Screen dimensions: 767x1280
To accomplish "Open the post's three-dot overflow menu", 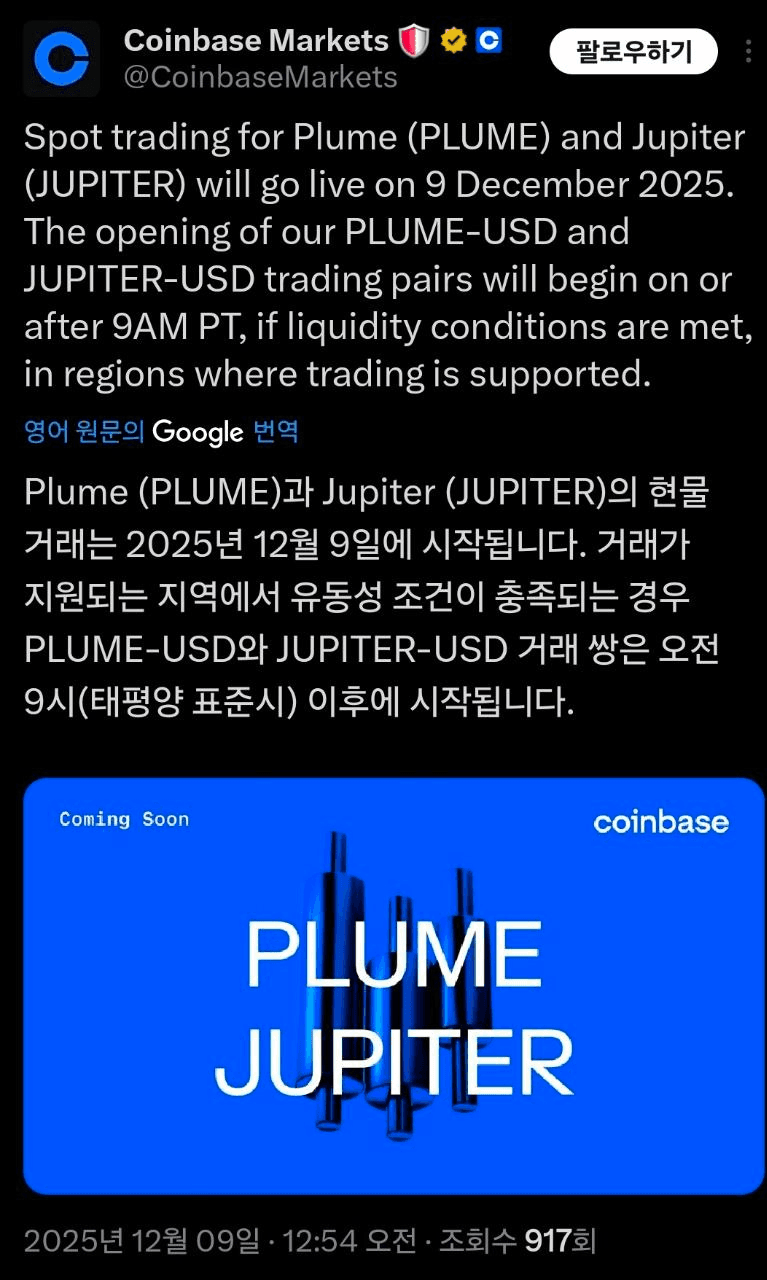I will pos(750,51).
